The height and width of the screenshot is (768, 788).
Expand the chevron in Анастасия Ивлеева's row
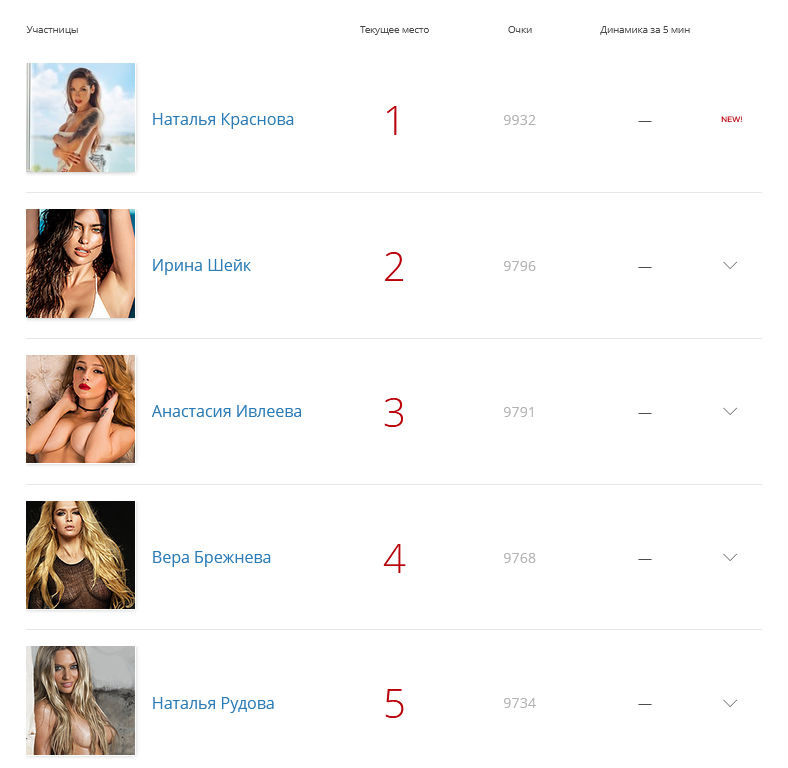730,411
